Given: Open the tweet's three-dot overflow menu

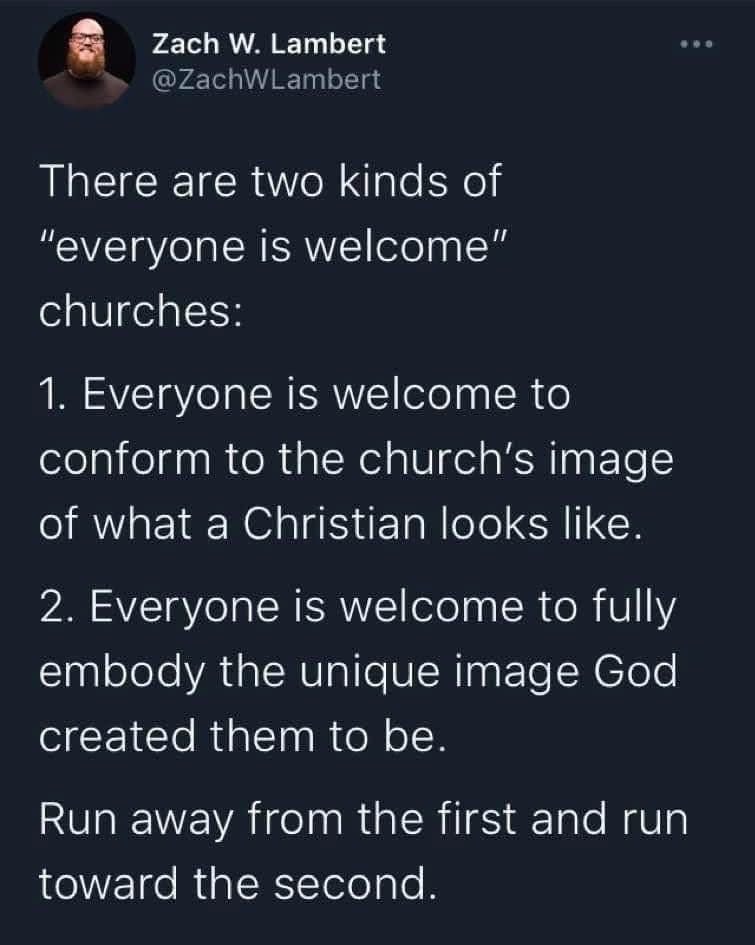Looking at the screenshot, I should [696, 47].
